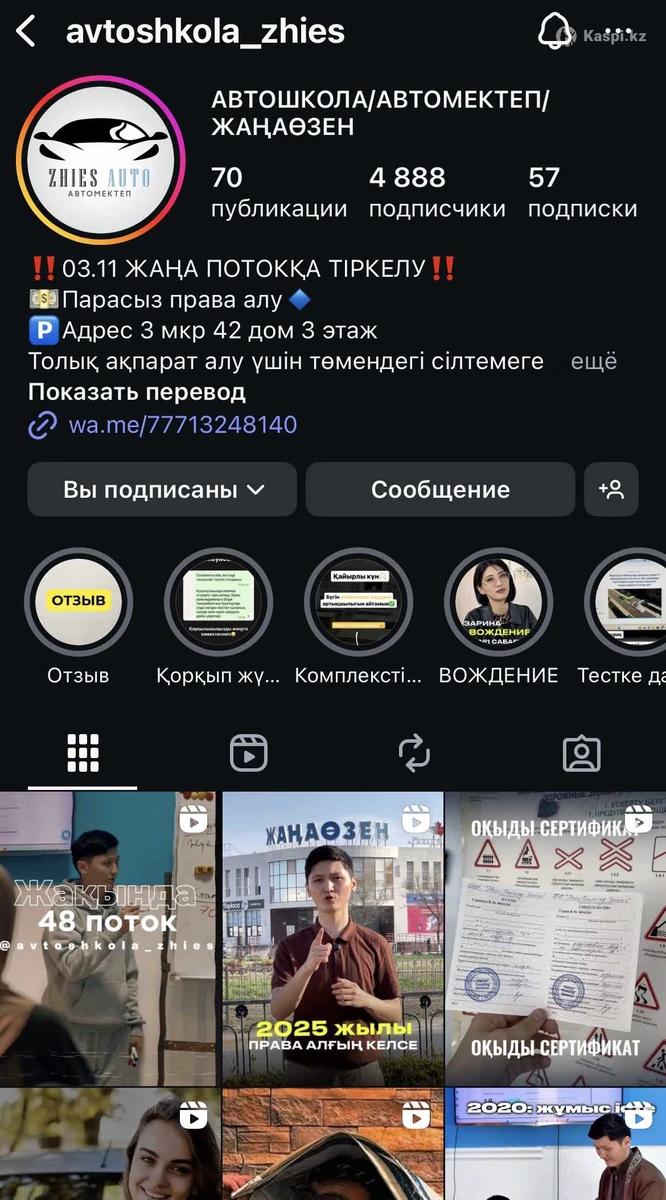Viewport: 666px width, 1200px height.
Task: Show suggested accounts with add-person icon
Action: click(x=611, y=489)
